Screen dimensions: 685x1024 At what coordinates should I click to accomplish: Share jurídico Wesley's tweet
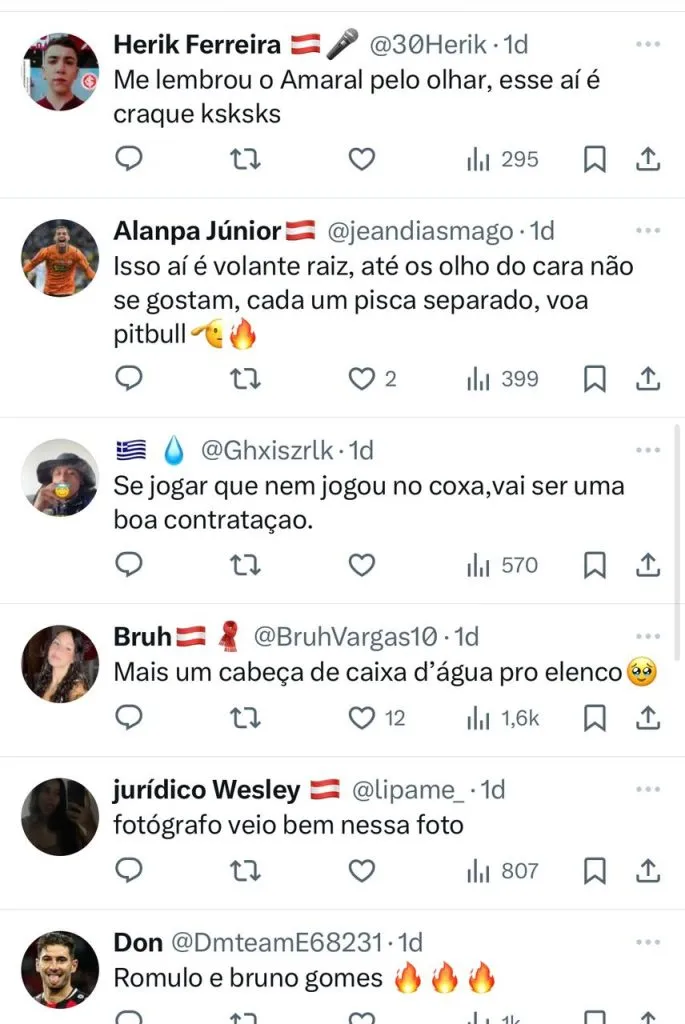648,871
